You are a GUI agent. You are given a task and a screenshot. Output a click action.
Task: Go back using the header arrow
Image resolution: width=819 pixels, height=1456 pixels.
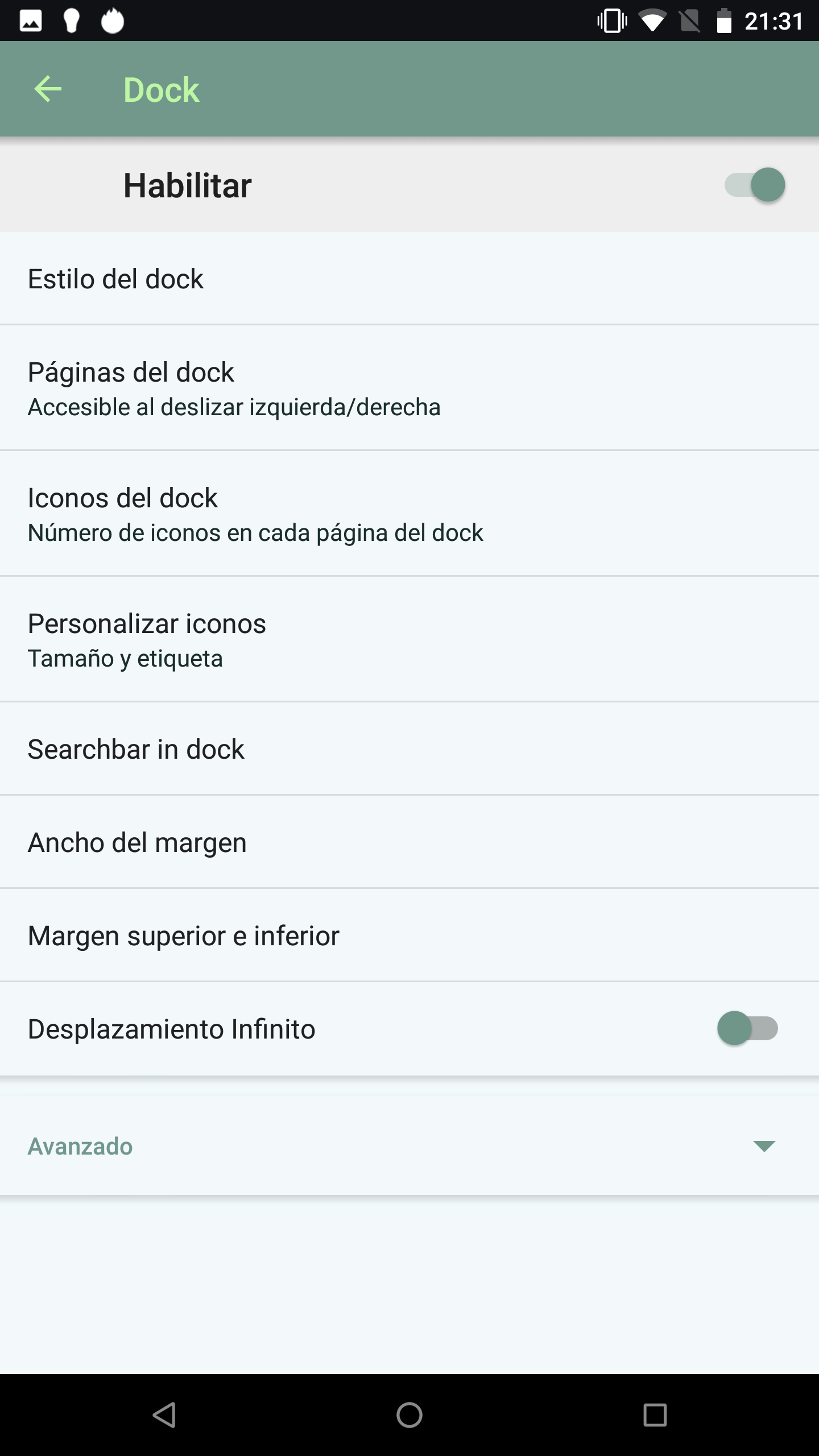pos(48,89)
